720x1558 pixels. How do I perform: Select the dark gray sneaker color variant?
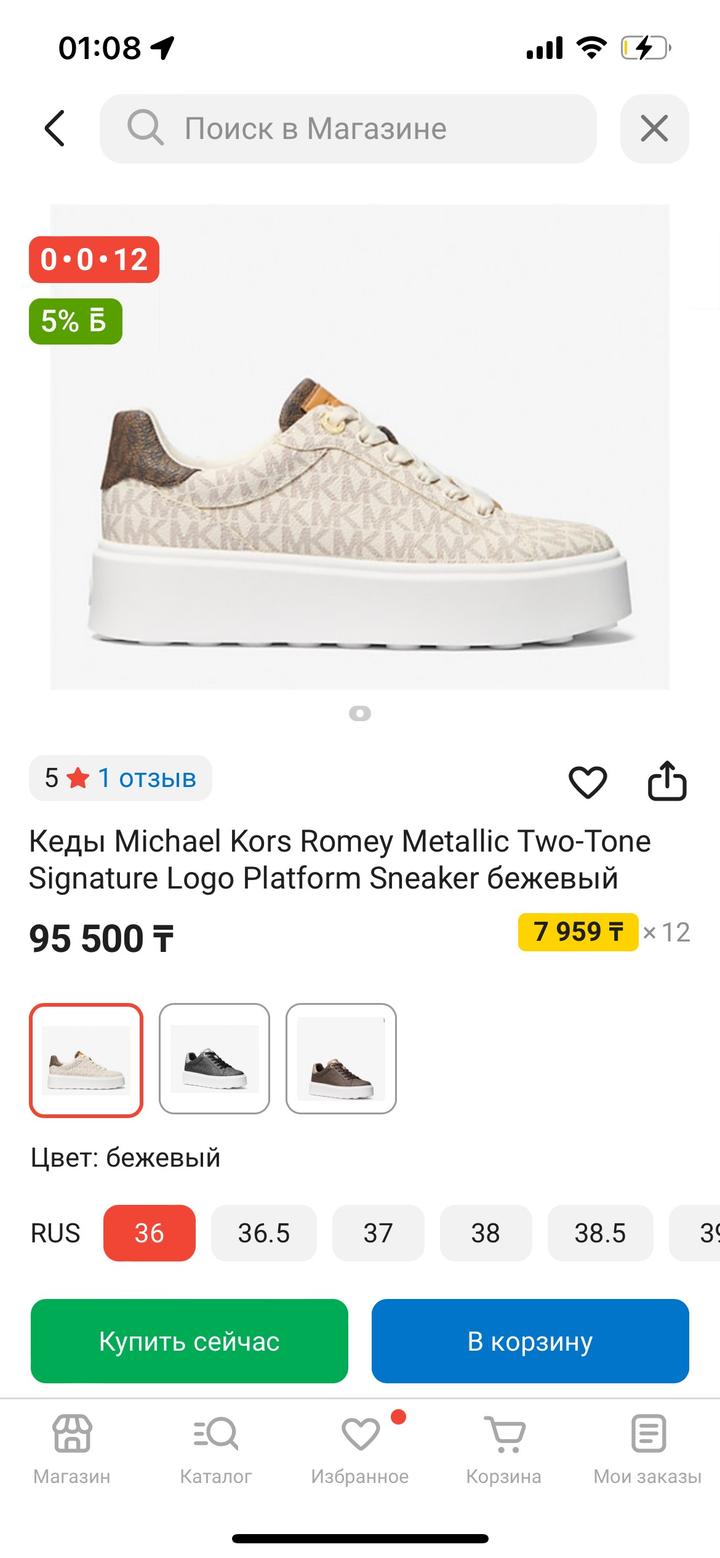tap(213, 1059)
